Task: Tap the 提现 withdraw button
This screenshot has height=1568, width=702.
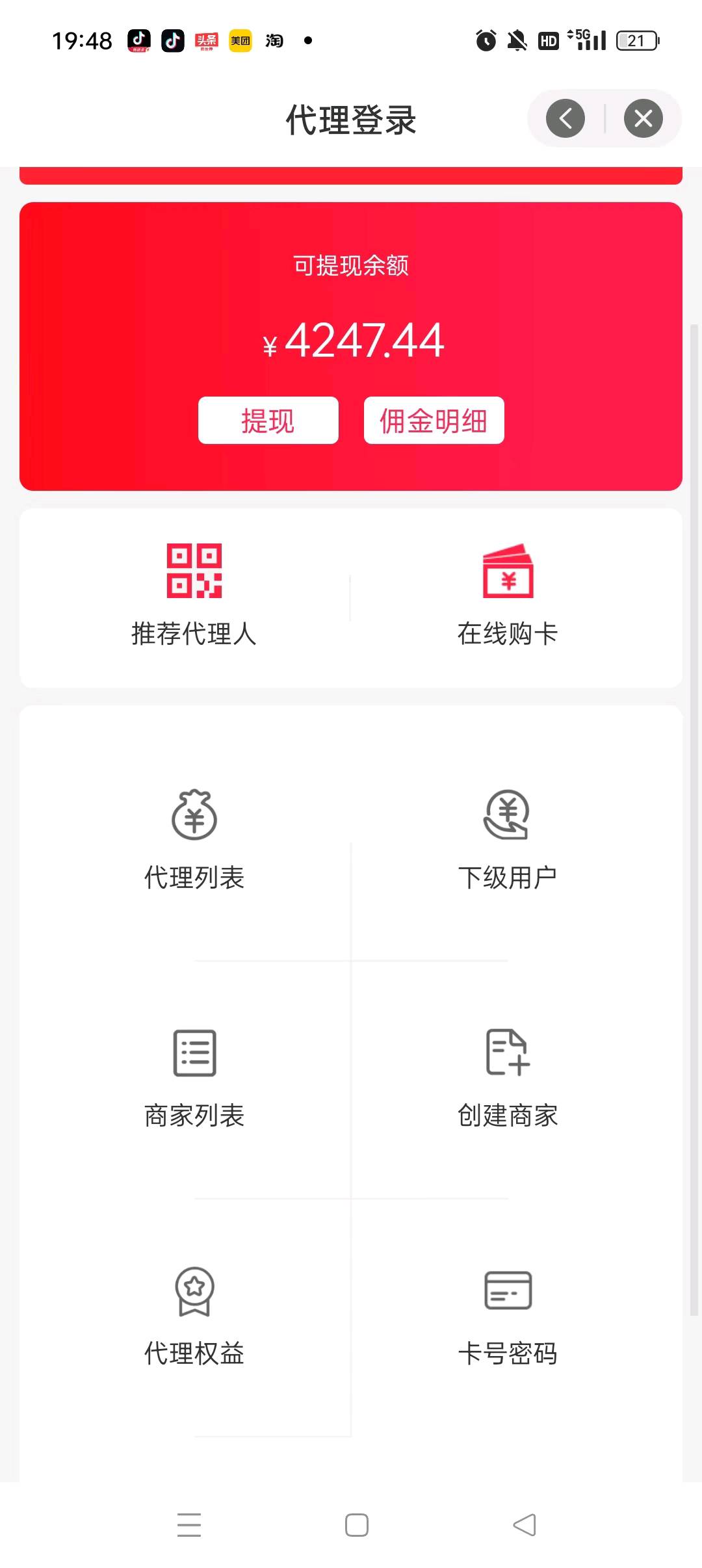Action: pyautogui.click(x=268, y=421)
